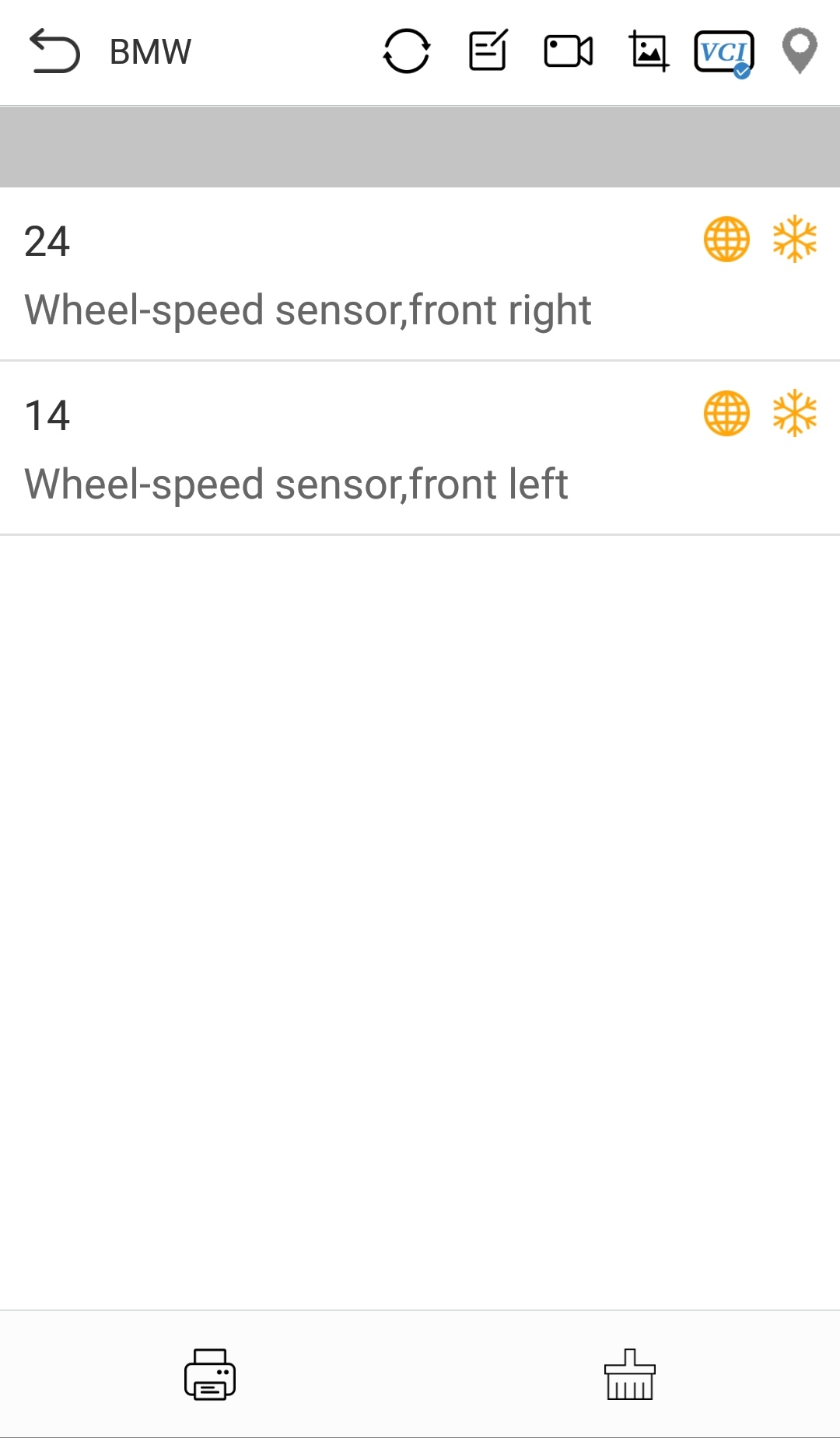Go back using the return arrow
The image size is (840, 1438).
pos(54,51)
